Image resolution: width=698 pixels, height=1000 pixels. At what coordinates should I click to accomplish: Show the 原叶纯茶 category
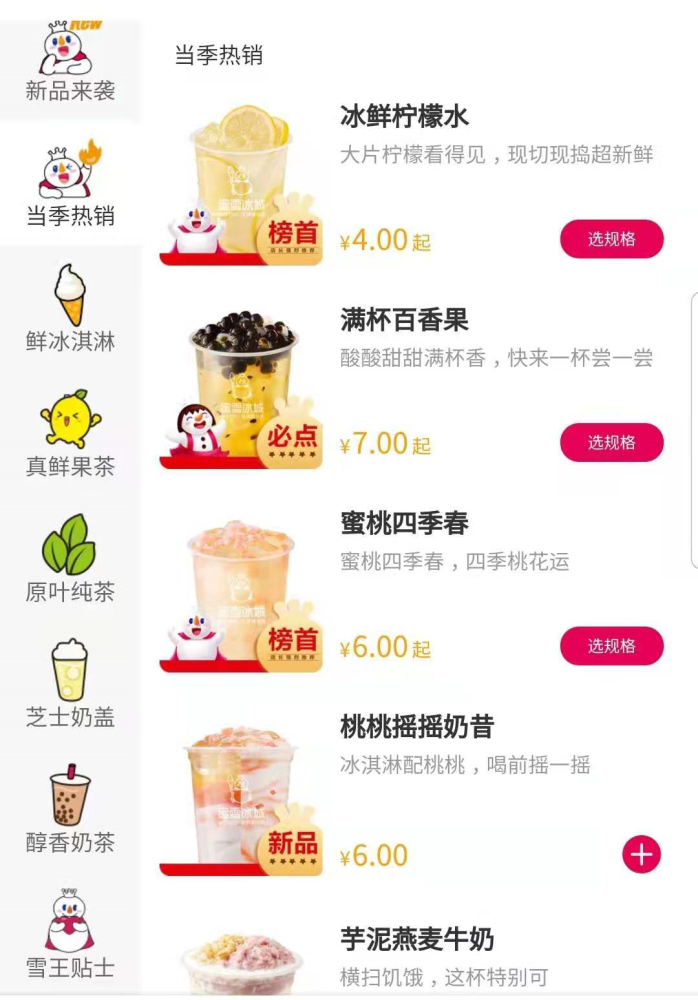70,560
